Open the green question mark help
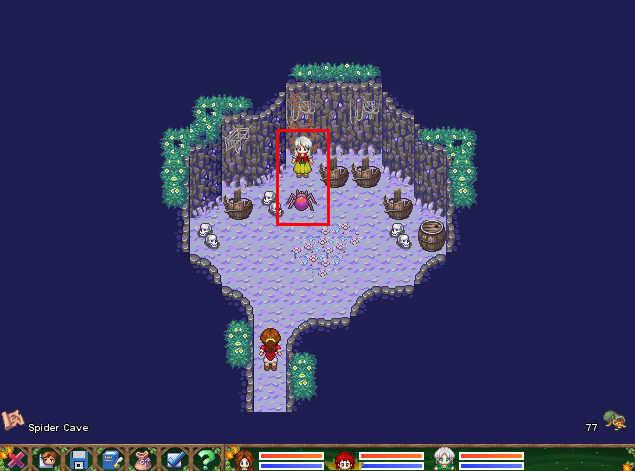The image size is (635, 471). click(205, 459)
